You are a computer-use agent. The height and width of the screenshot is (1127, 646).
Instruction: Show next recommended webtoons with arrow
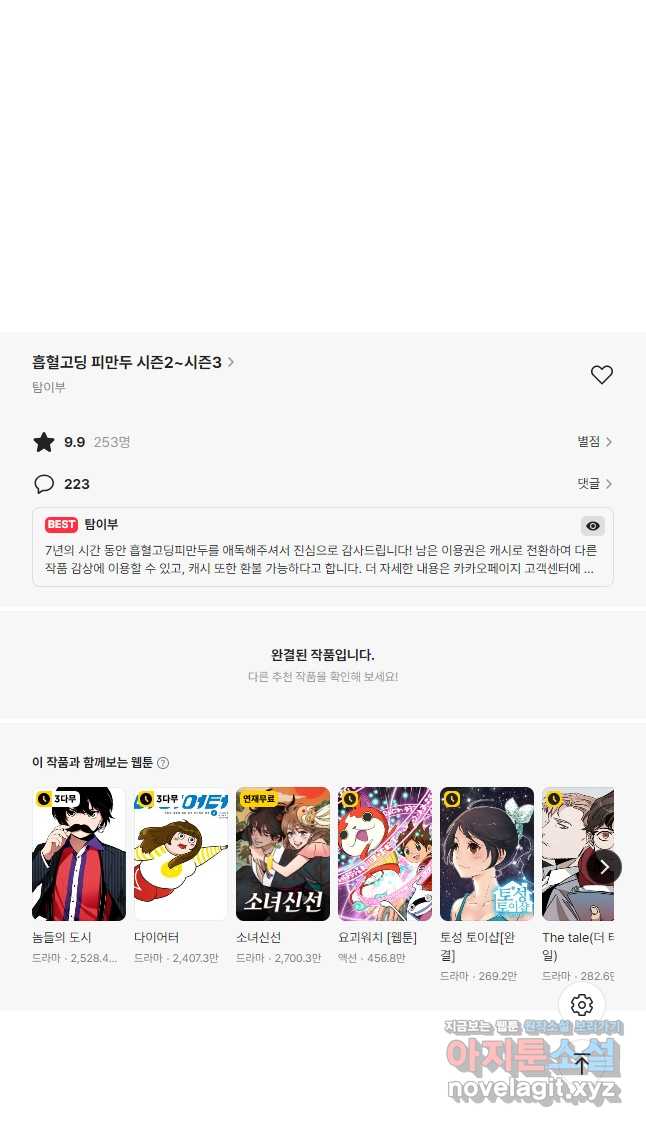604,868
